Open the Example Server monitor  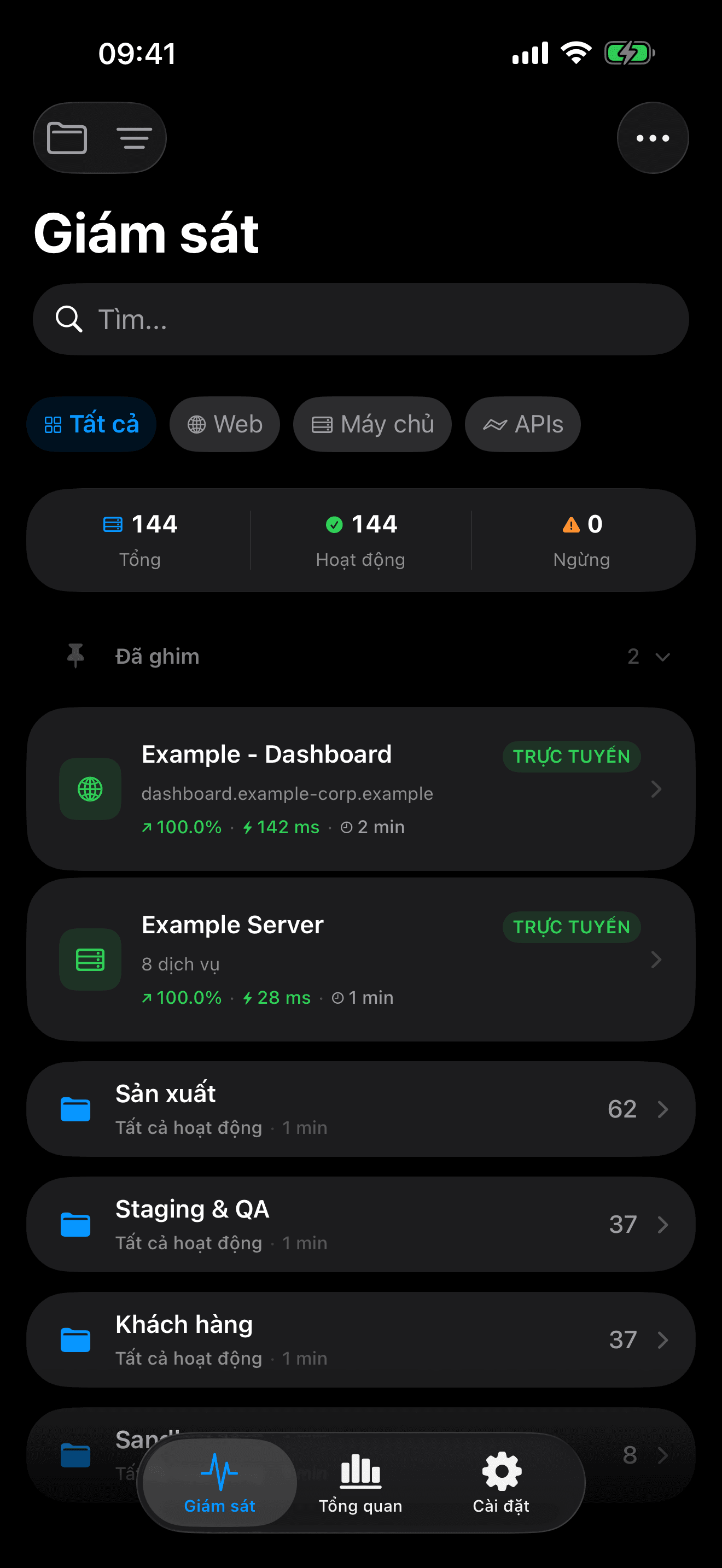click(360, 959)
